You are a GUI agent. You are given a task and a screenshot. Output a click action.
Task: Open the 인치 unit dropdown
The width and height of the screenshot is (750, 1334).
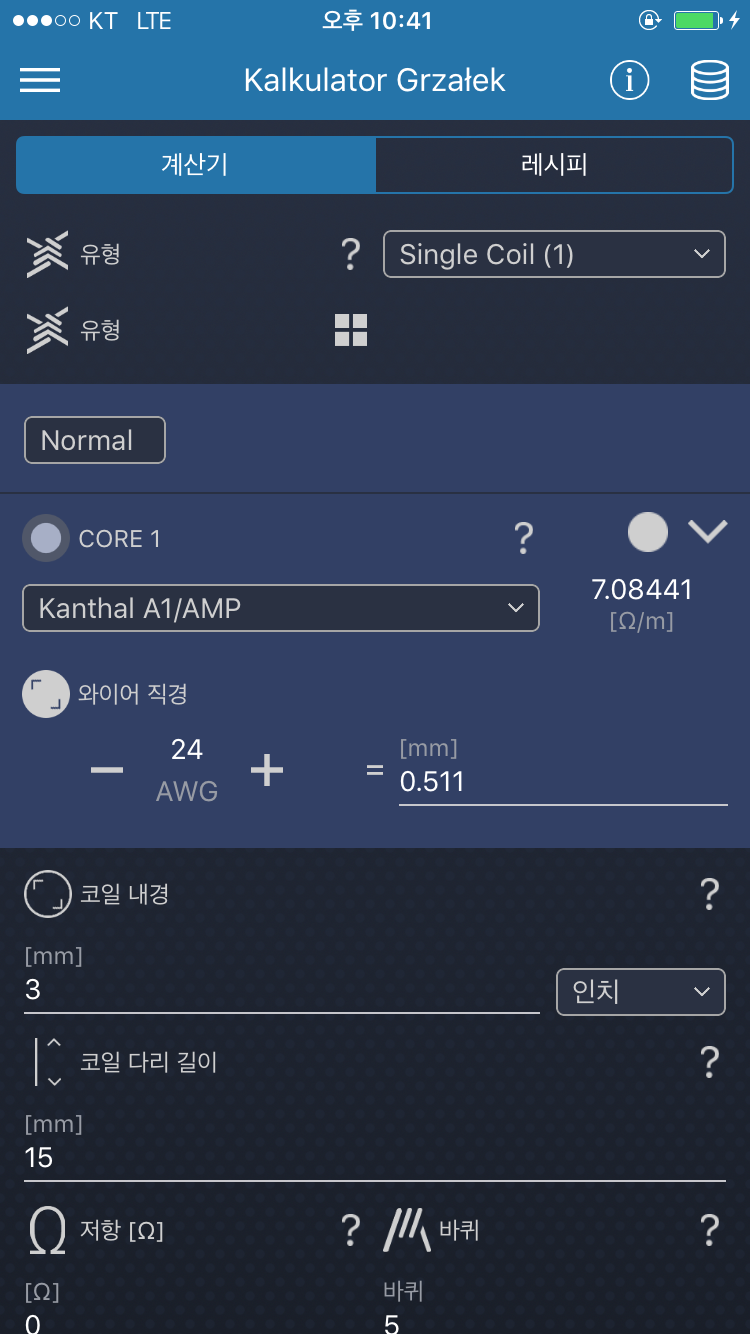coord(640,991)
